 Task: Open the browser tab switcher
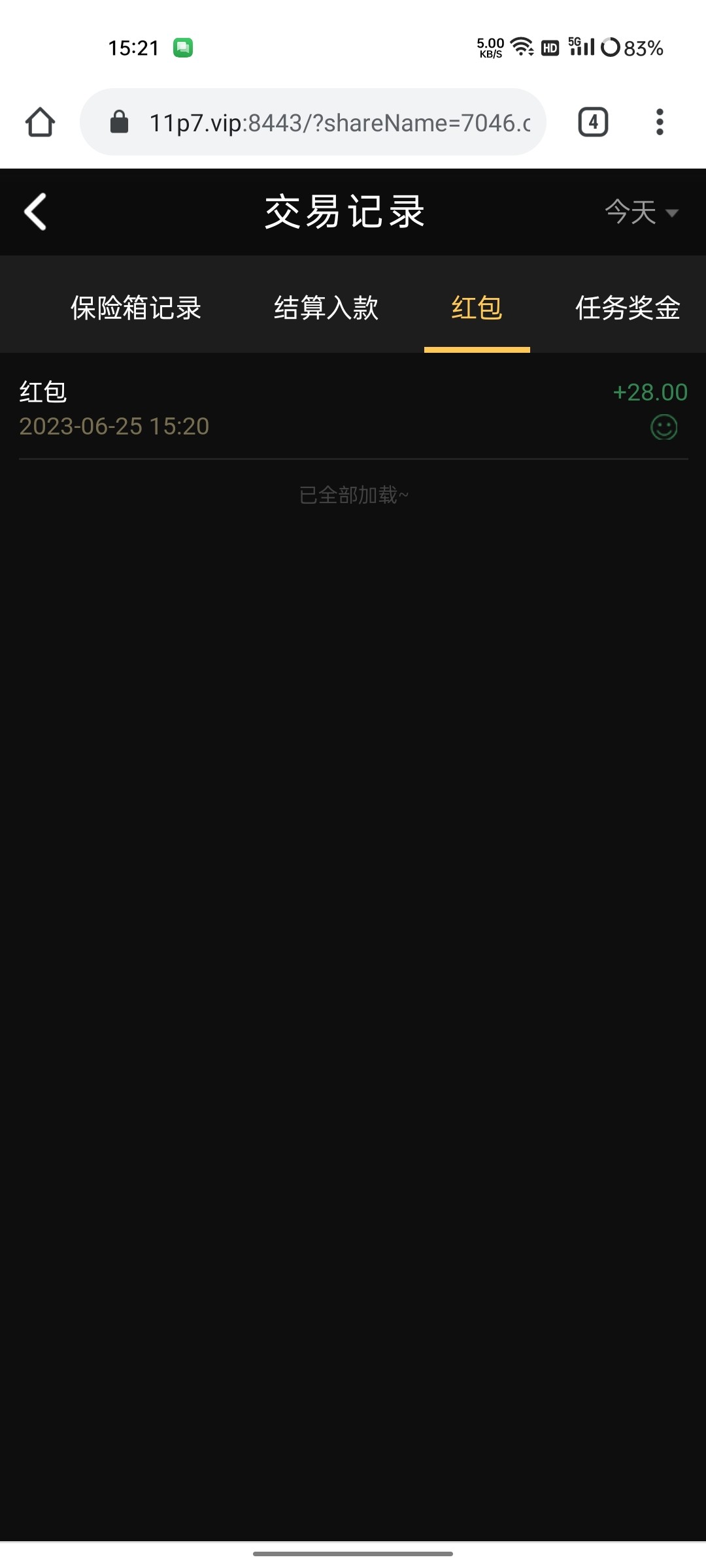(x=593, y=122)
